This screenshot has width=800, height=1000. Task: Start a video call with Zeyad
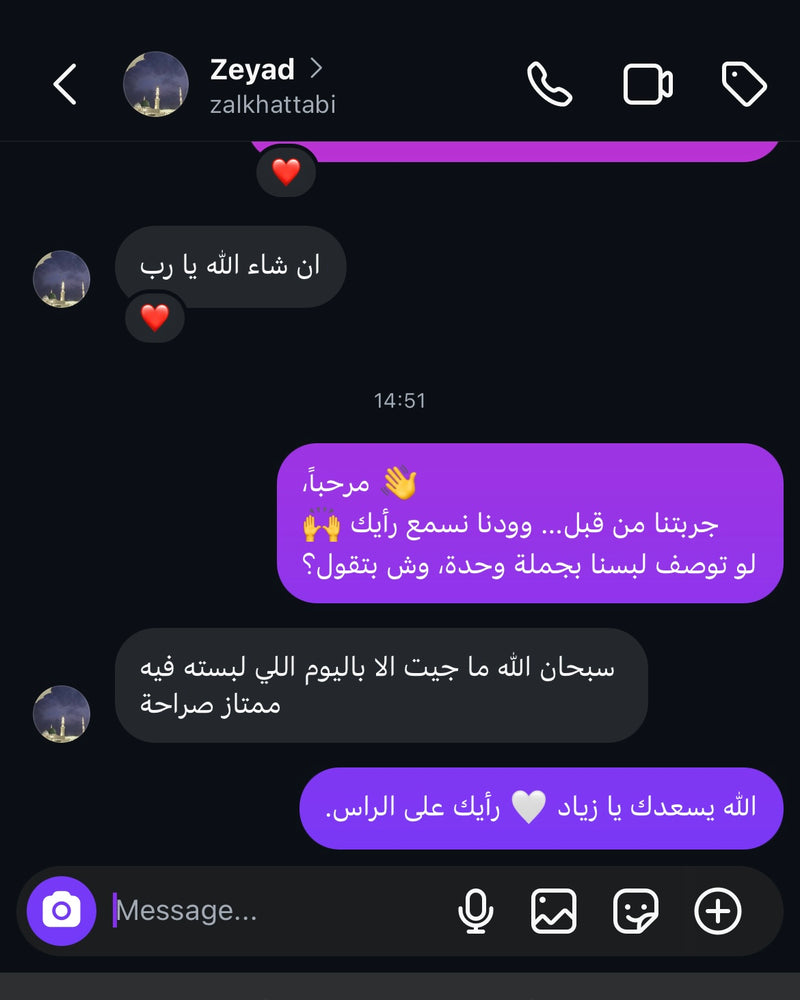pos(648,85)
